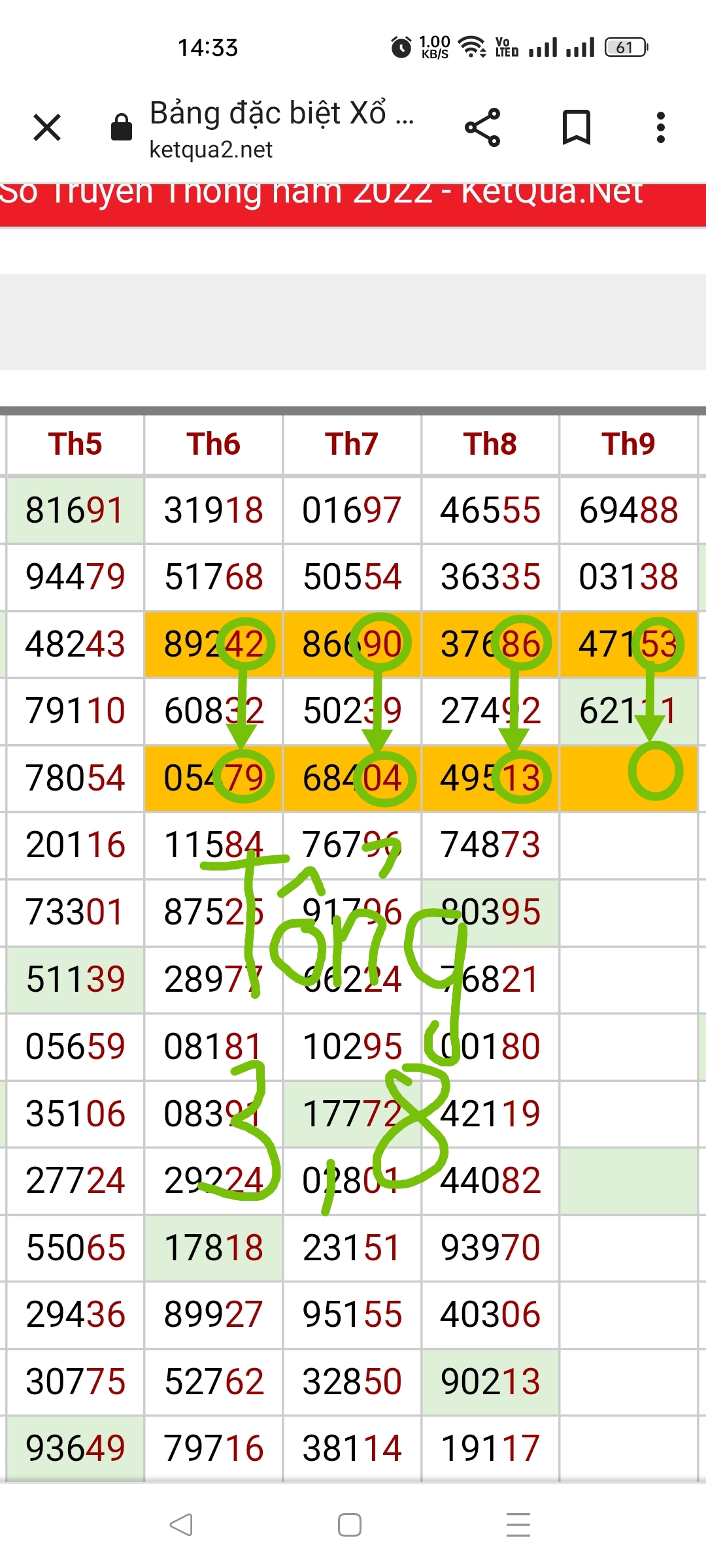Open recent apps from navigation bar

518,1525
